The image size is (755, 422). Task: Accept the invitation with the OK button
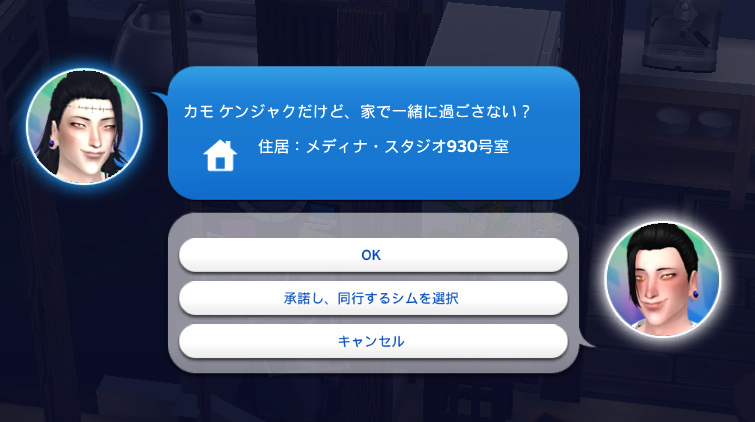[372, 255]
